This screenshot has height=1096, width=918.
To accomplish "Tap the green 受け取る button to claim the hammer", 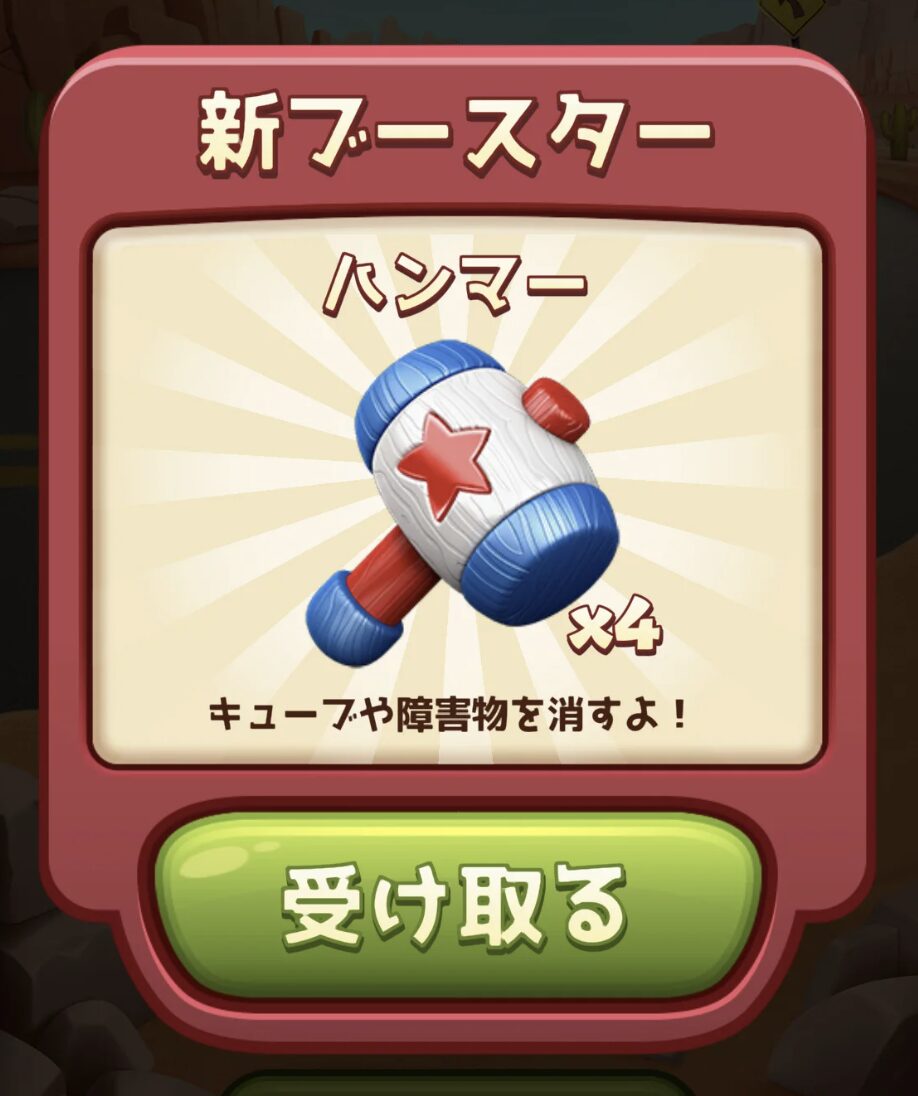I will coord(457,905).
